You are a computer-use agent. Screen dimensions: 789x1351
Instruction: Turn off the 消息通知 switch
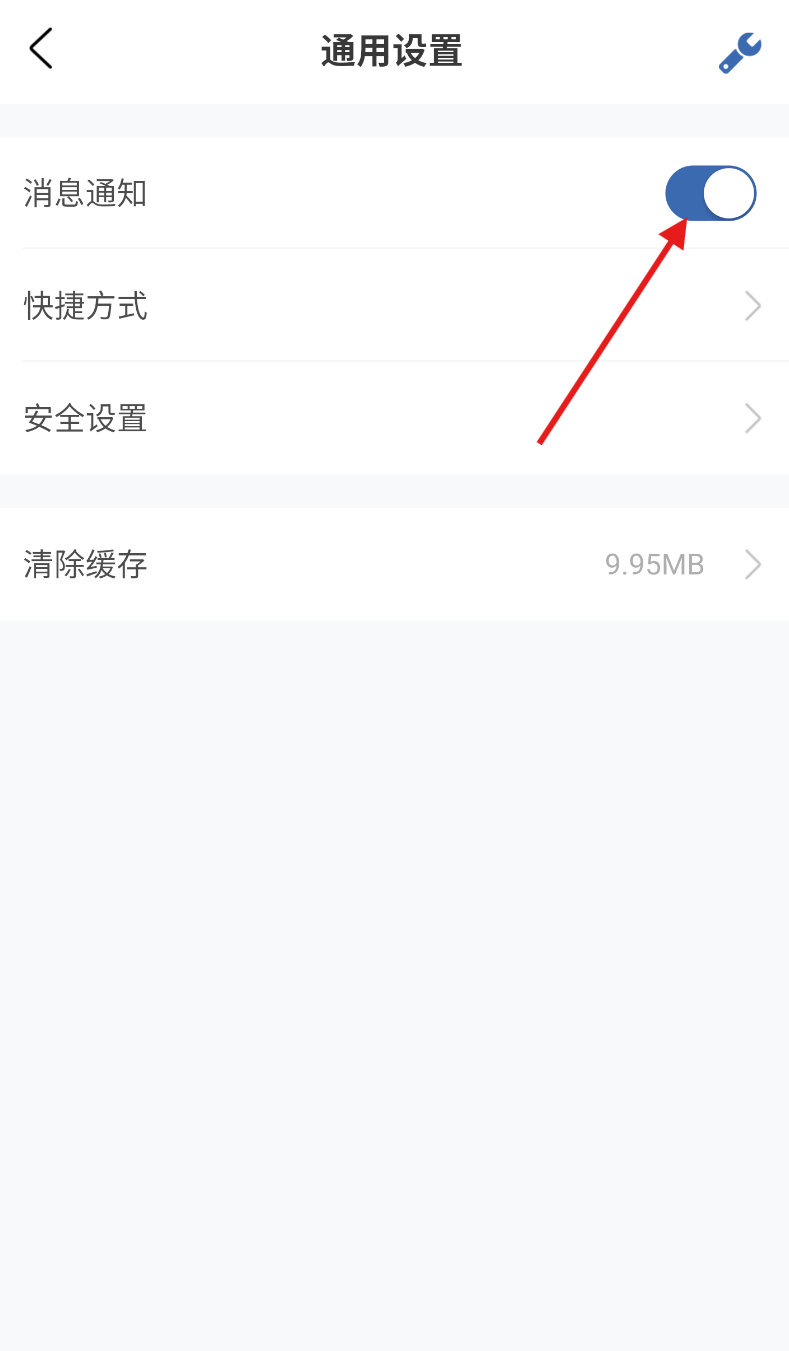pos(711,193)
